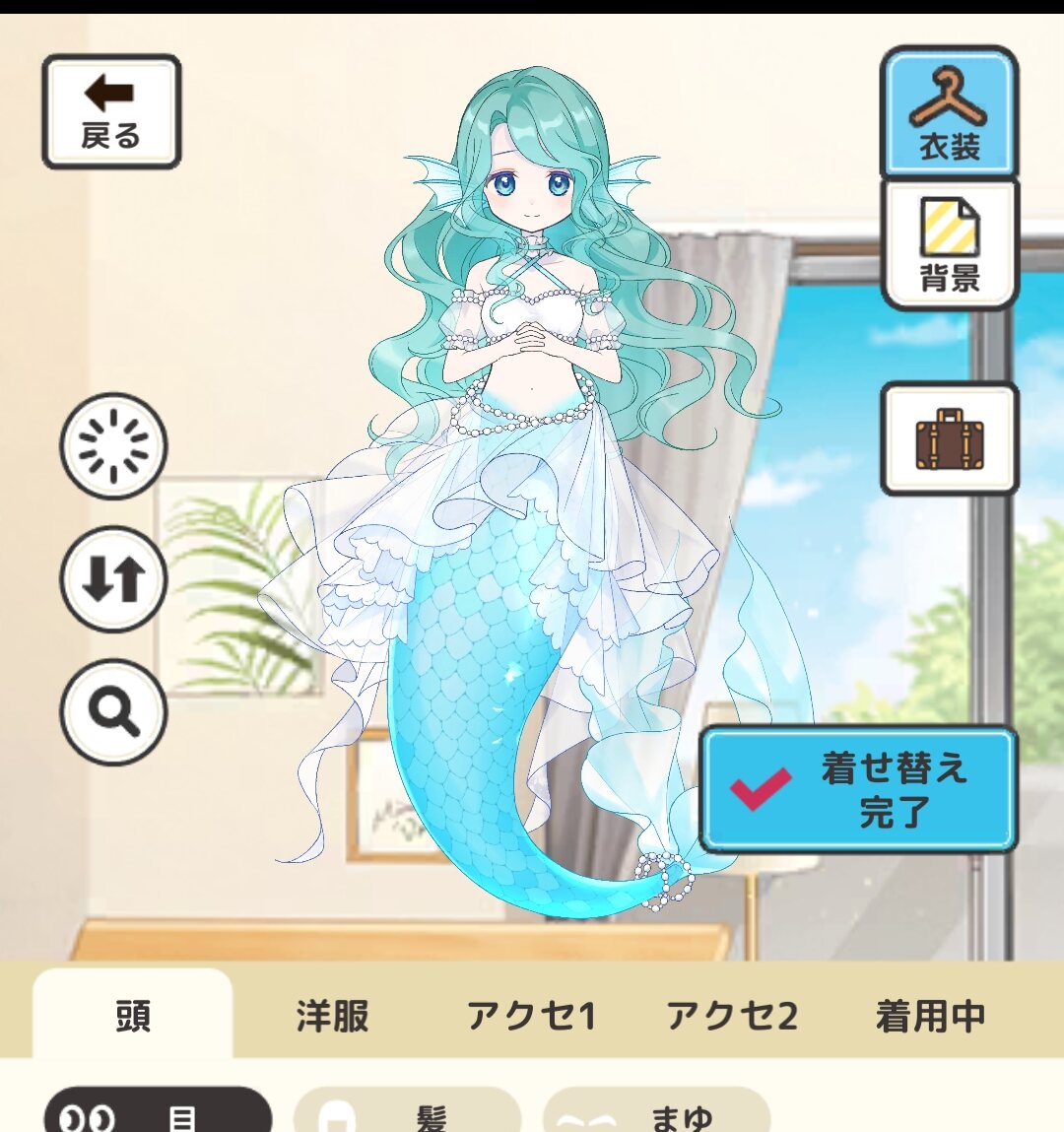Screen dimensions: 1064x1132
Task: Tap the up-down arrows swap icon
Action: [113, 578]
